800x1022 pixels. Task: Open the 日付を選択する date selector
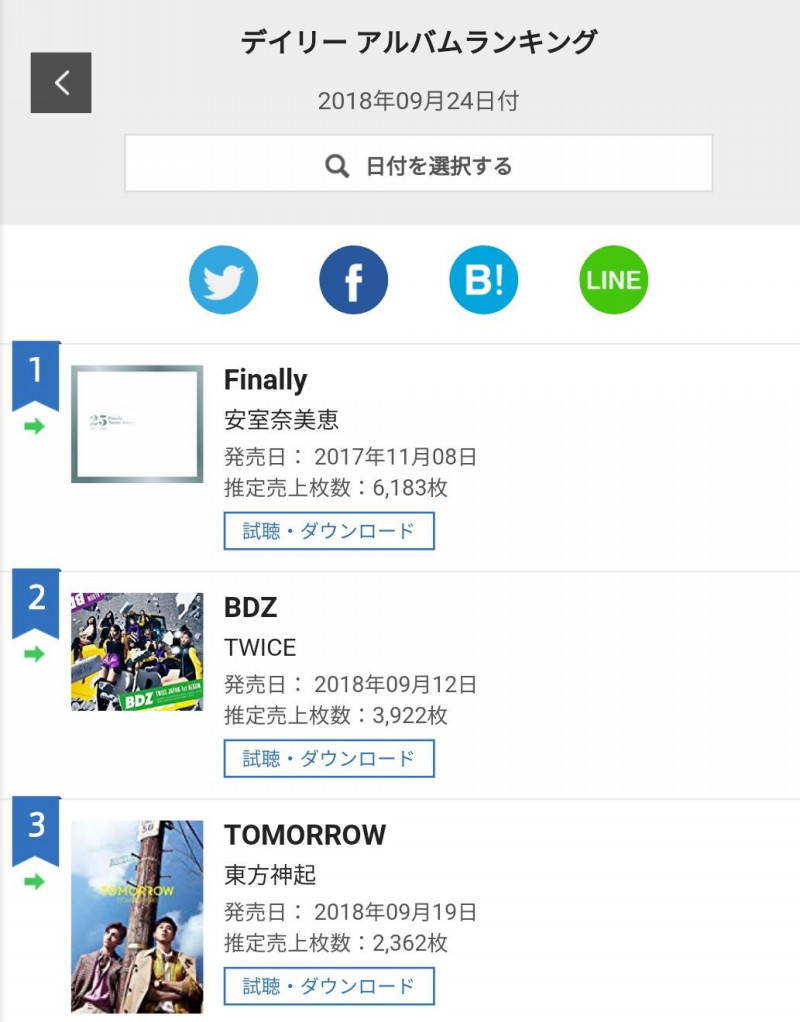tap(418, 164)
